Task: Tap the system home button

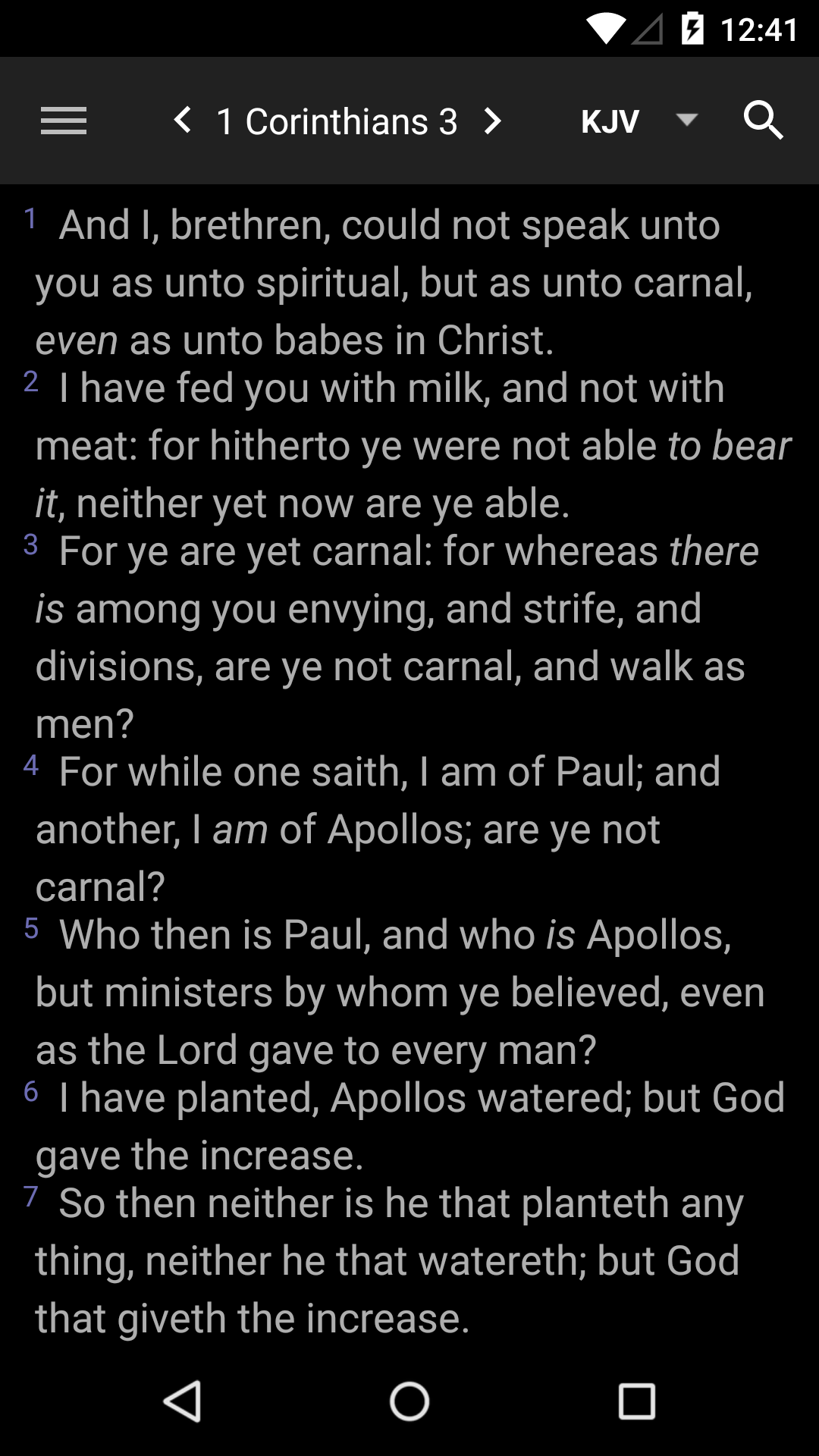Action: [x=409, y=1401]
